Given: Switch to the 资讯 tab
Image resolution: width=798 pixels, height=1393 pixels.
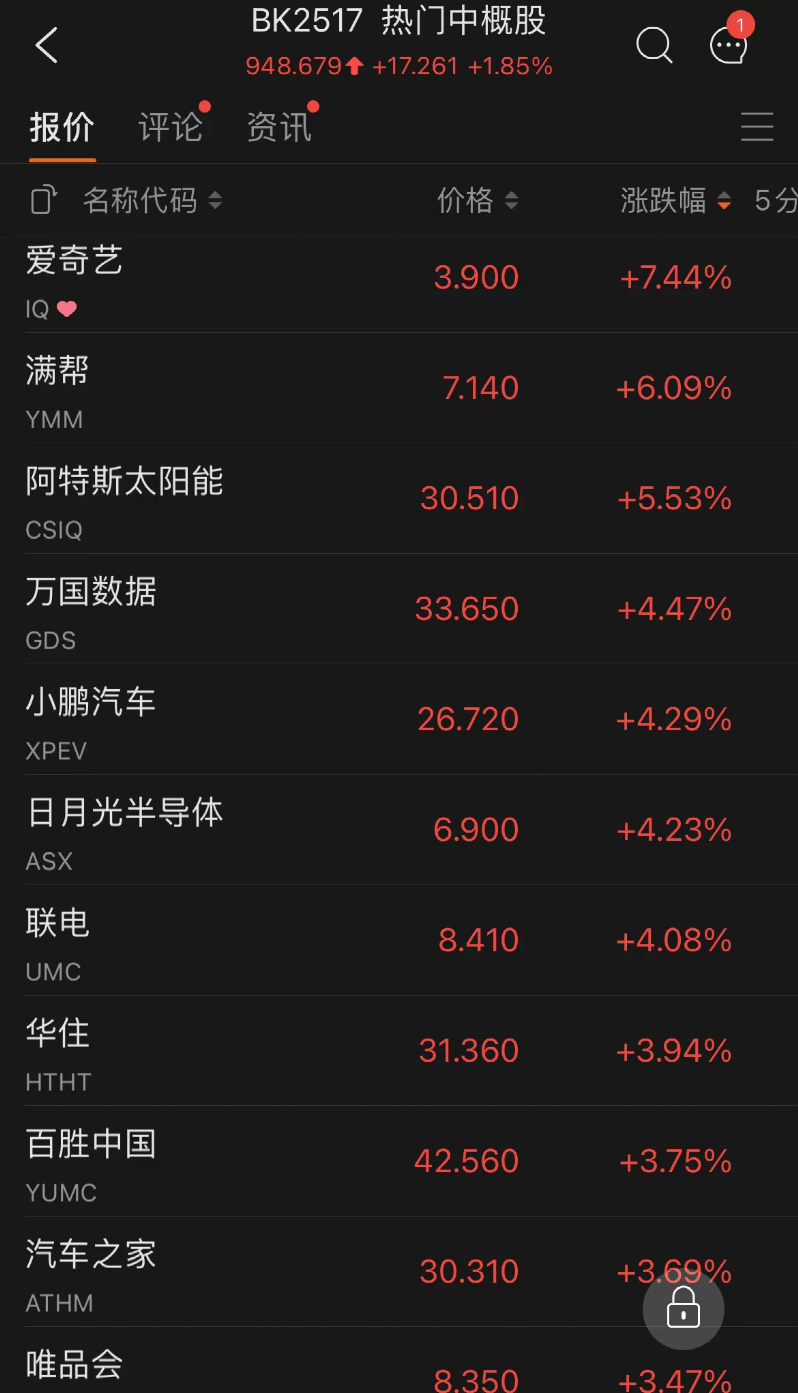Looking at the screenshot, I should (x=279, y=127).
